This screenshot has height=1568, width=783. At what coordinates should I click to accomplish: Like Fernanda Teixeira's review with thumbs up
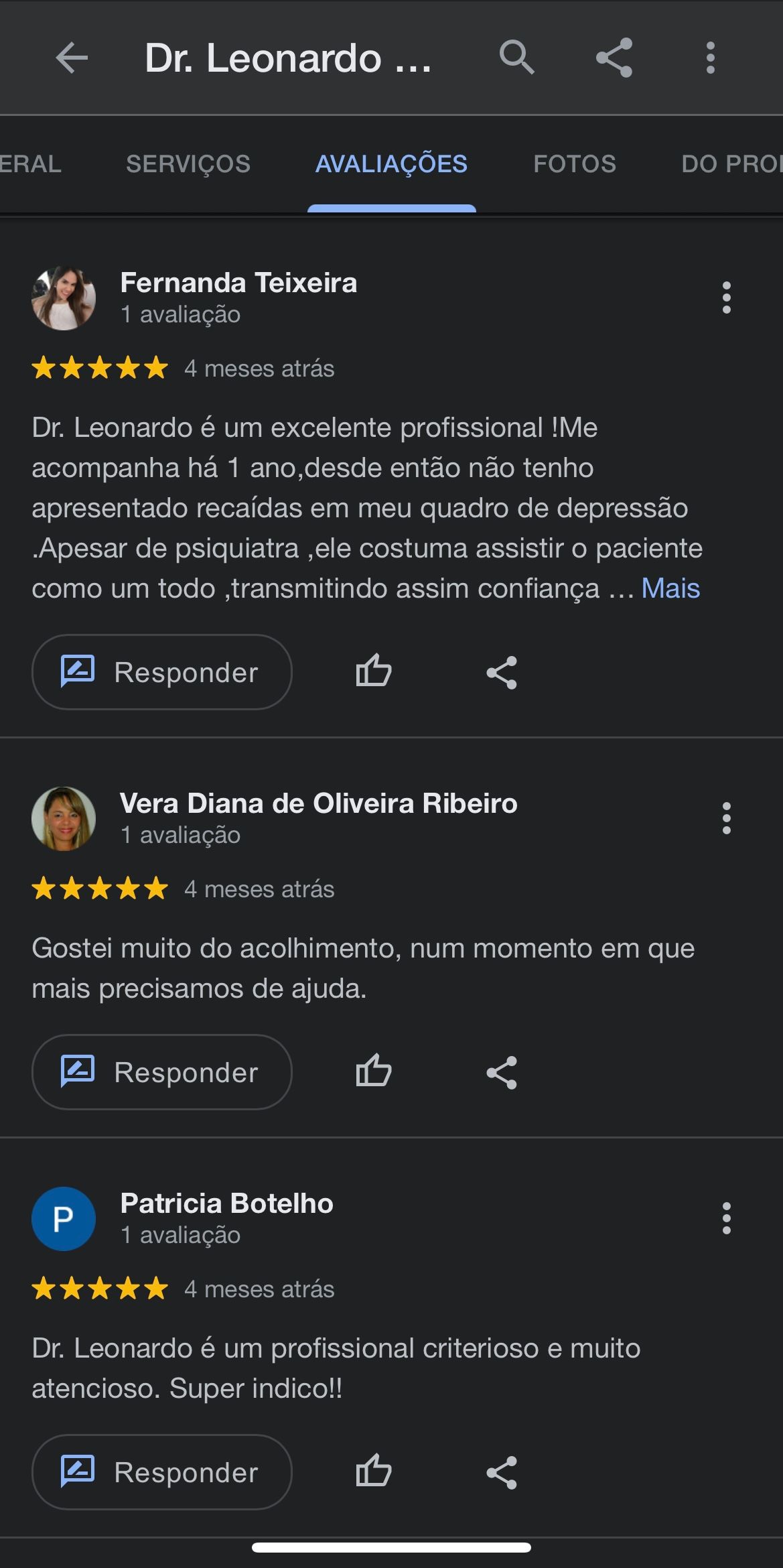[373, 672]
